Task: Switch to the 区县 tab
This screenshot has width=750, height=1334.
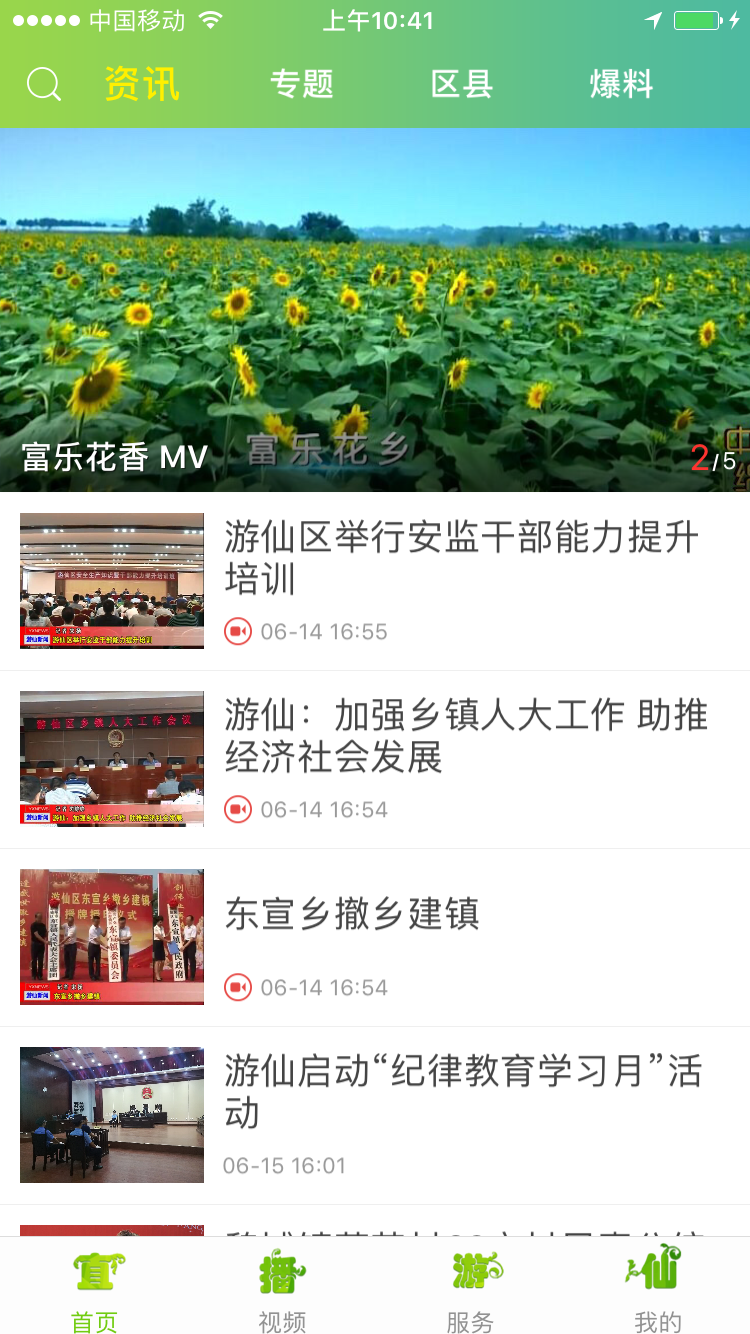Action: (x=462, y=84)
